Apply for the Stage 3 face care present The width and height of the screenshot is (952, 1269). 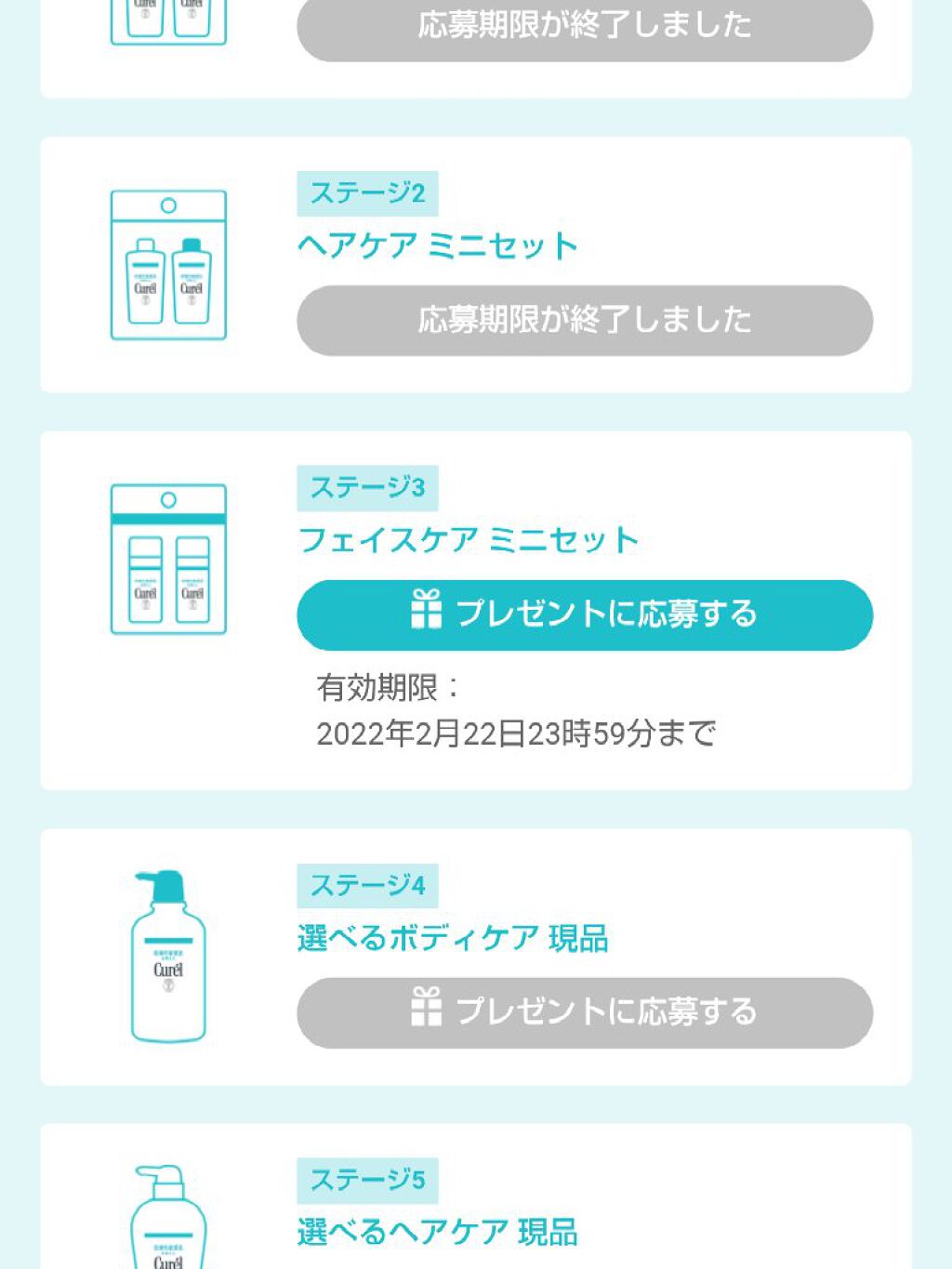[584, 615]
